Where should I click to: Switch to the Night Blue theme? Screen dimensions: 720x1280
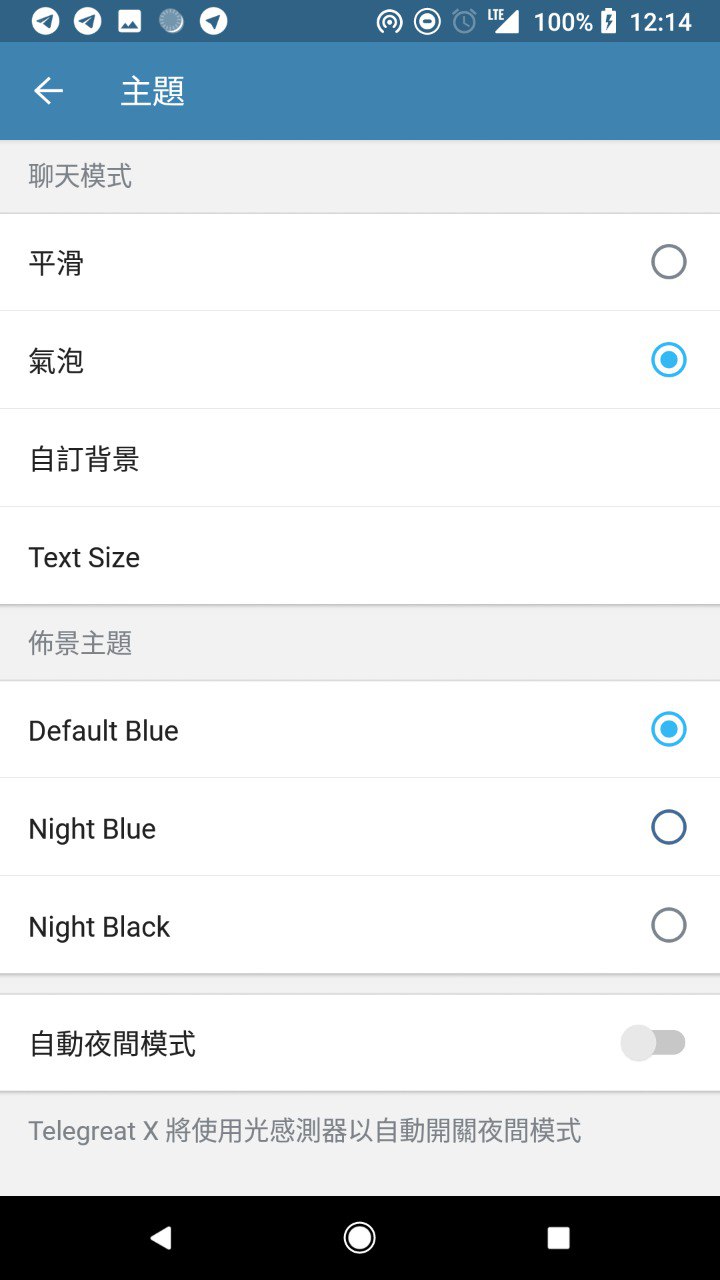pyautogui.click(x=668, y=828)
